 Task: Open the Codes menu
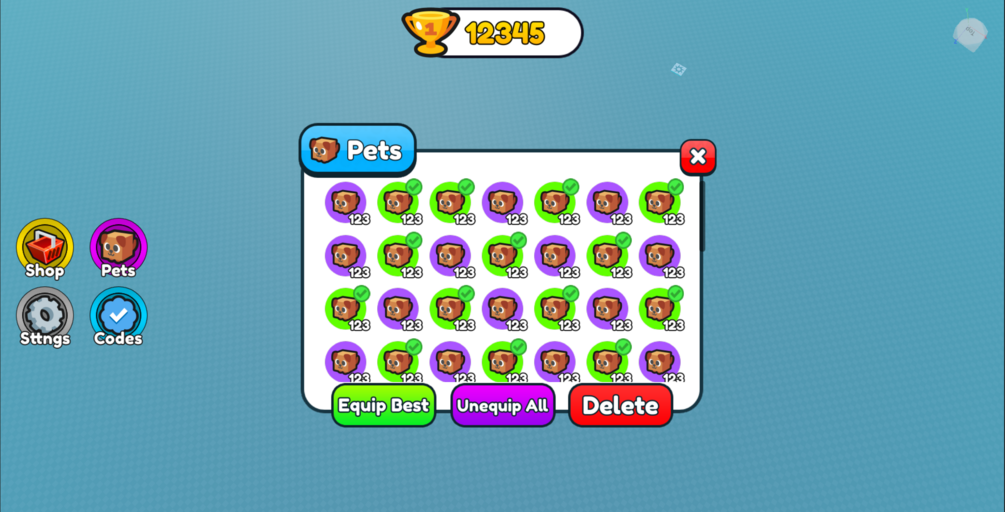point(118,316)
